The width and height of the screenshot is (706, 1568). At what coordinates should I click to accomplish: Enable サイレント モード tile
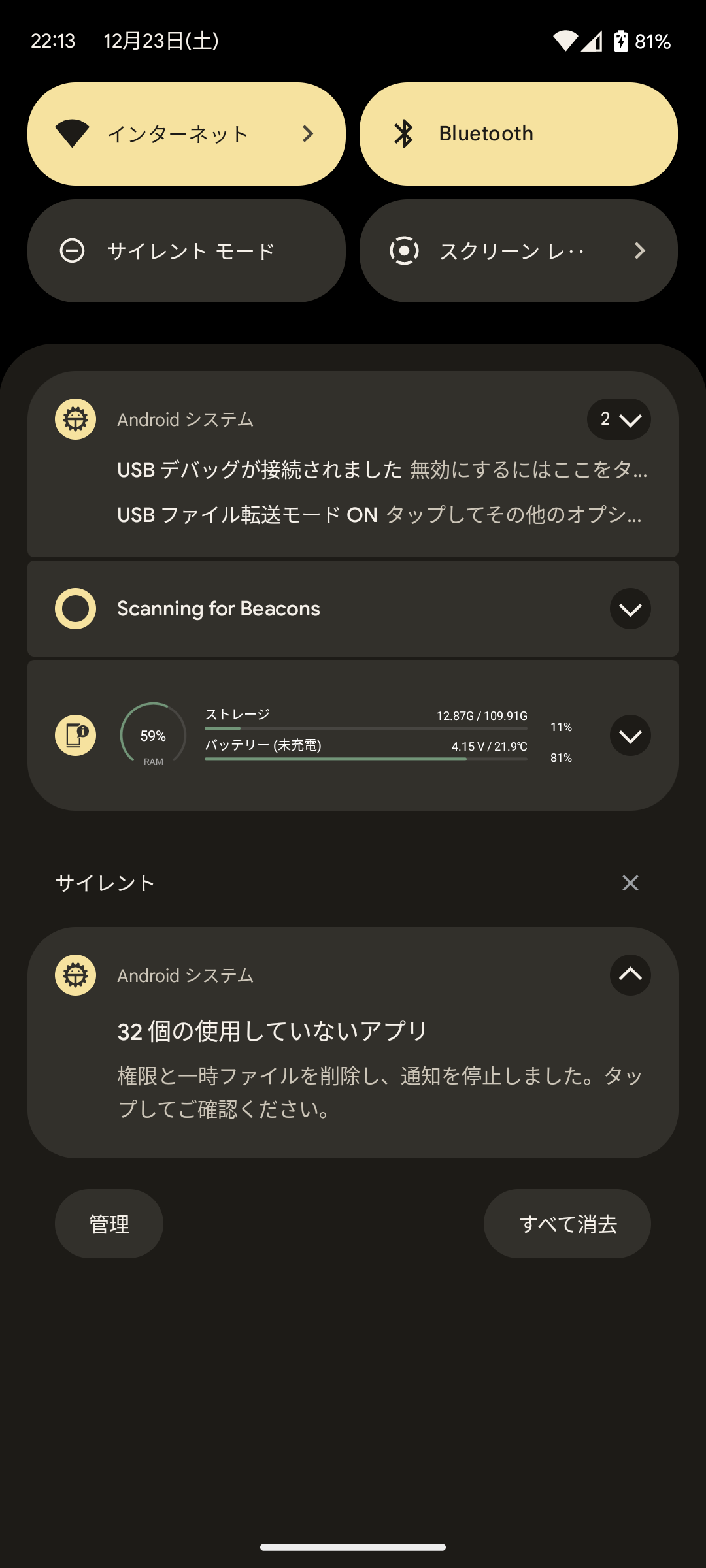click(186, 251)
